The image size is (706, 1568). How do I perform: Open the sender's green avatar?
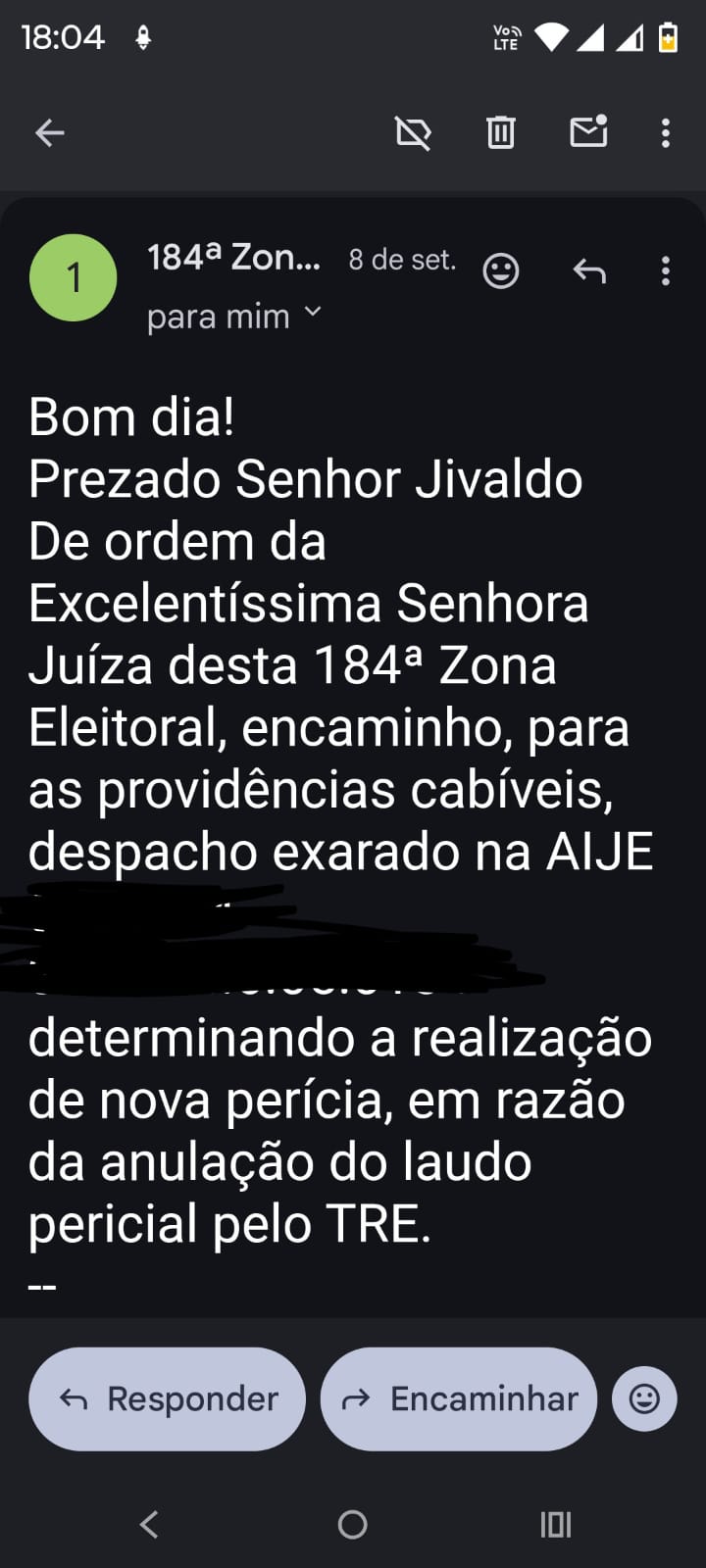pyautogui.click(x=74, y=278)
